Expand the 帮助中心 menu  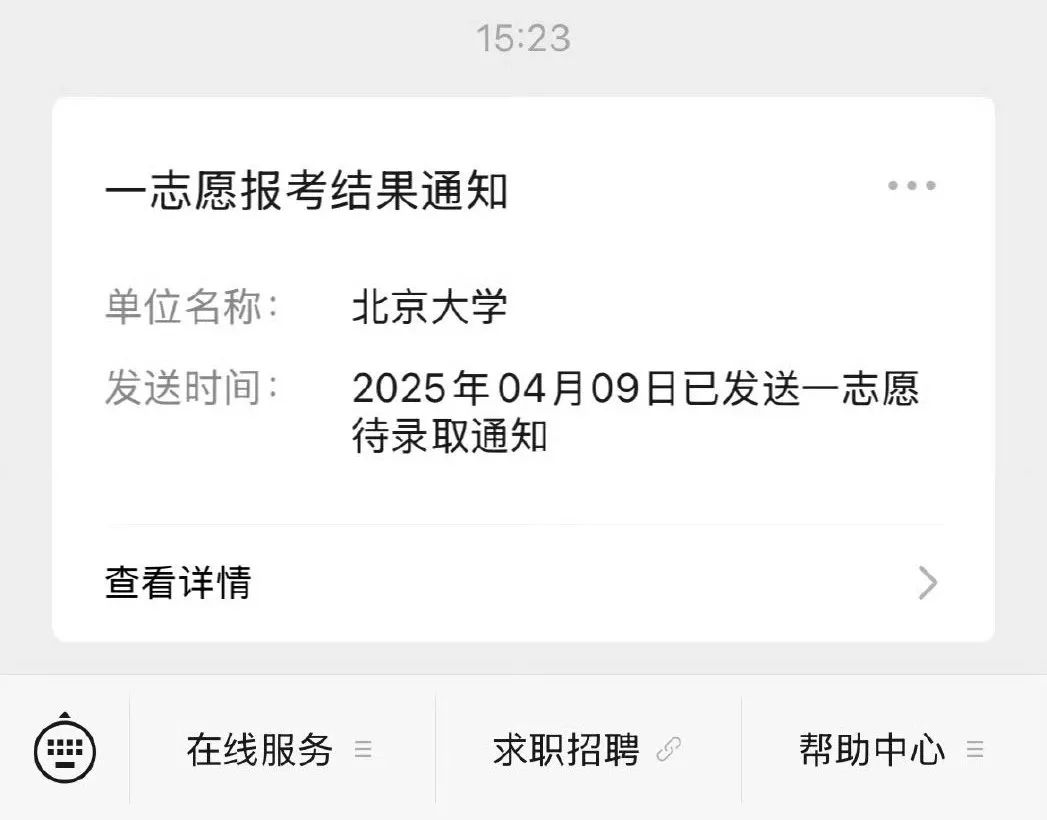[x=891, y=749]
